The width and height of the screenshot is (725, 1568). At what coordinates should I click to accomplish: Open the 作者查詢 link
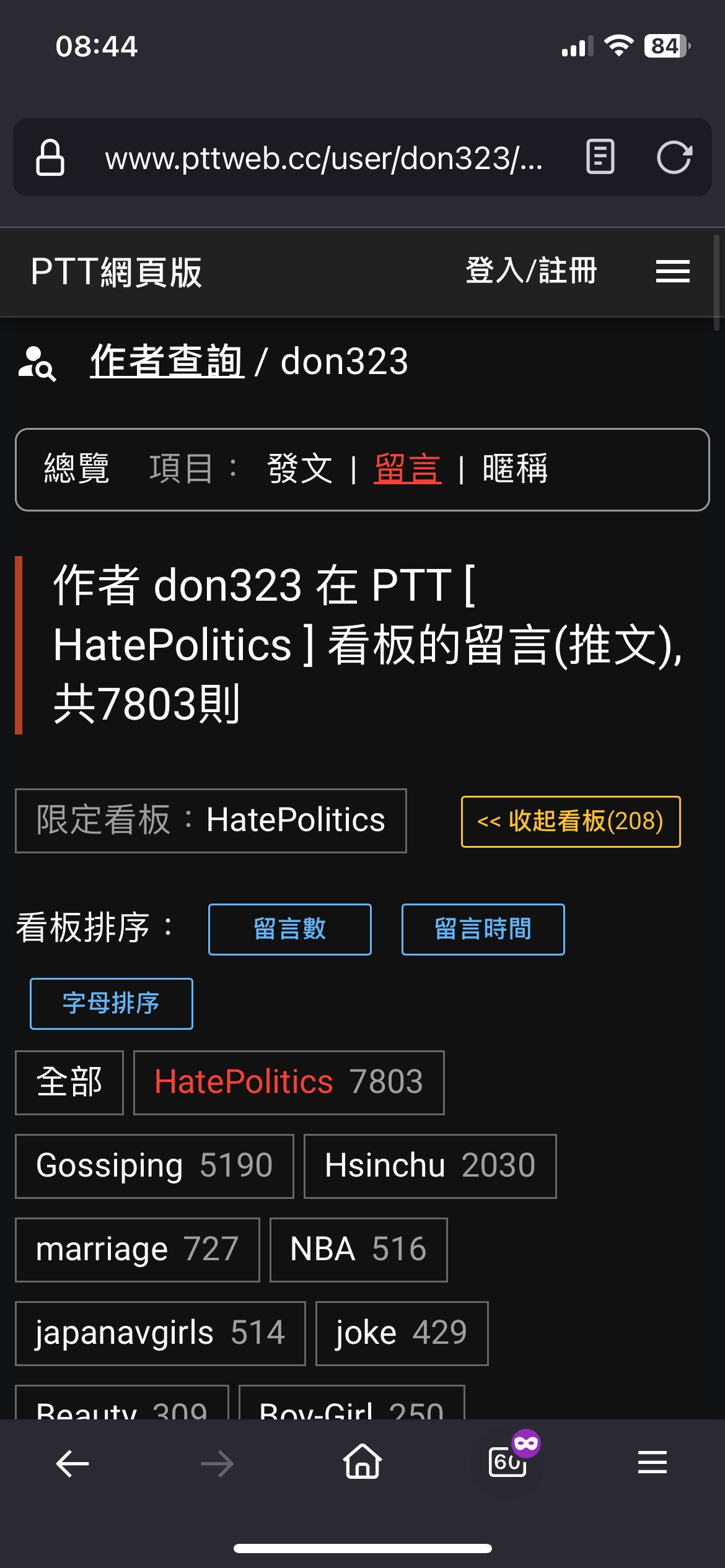[x=167, y=361]
